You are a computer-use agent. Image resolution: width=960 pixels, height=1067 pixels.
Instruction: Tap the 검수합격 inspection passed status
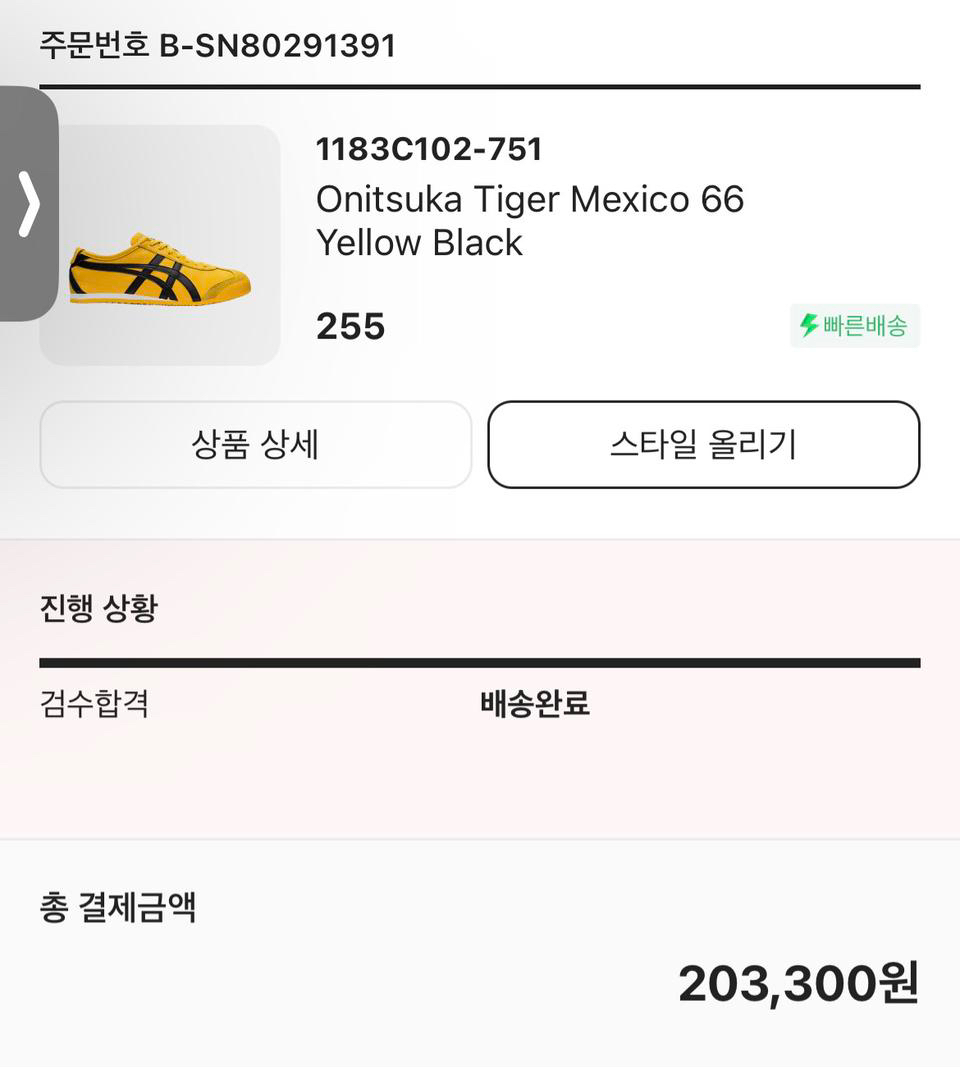pyautogui.click(x=95, y=705)
